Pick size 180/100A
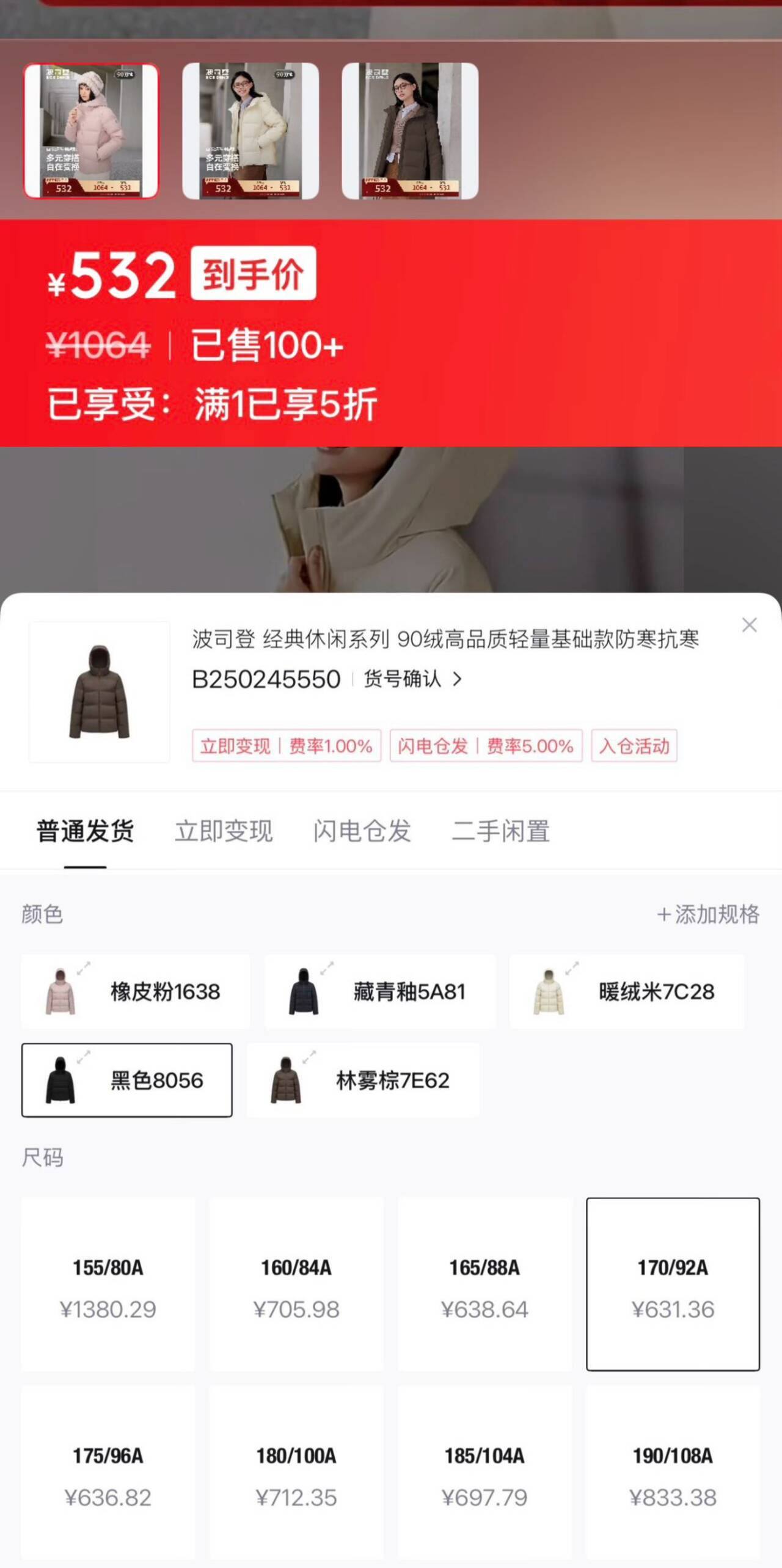The image size is (782, 1568). tap(296, 1473)
